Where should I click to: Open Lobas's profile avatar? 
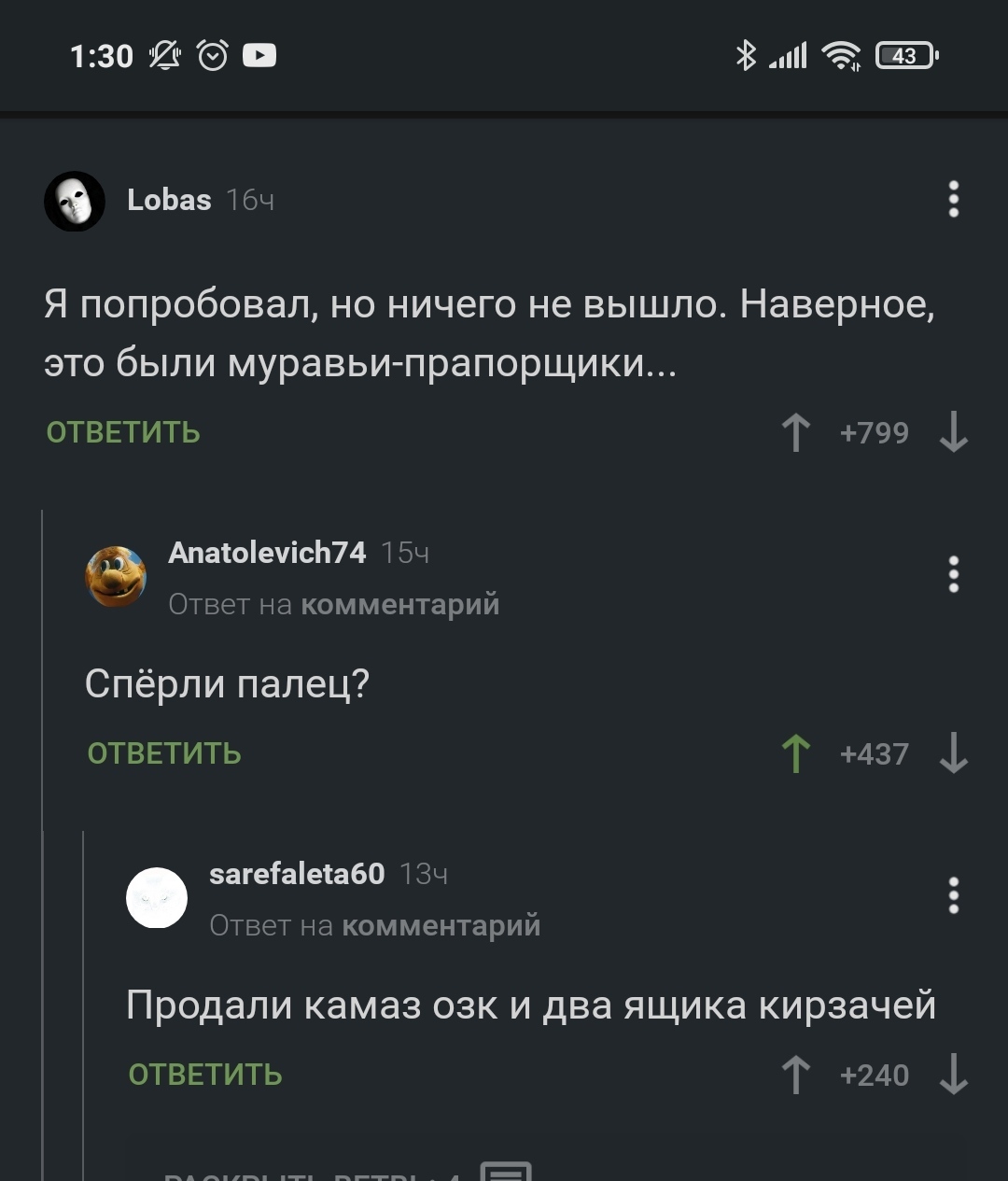[x=75, y=201]
